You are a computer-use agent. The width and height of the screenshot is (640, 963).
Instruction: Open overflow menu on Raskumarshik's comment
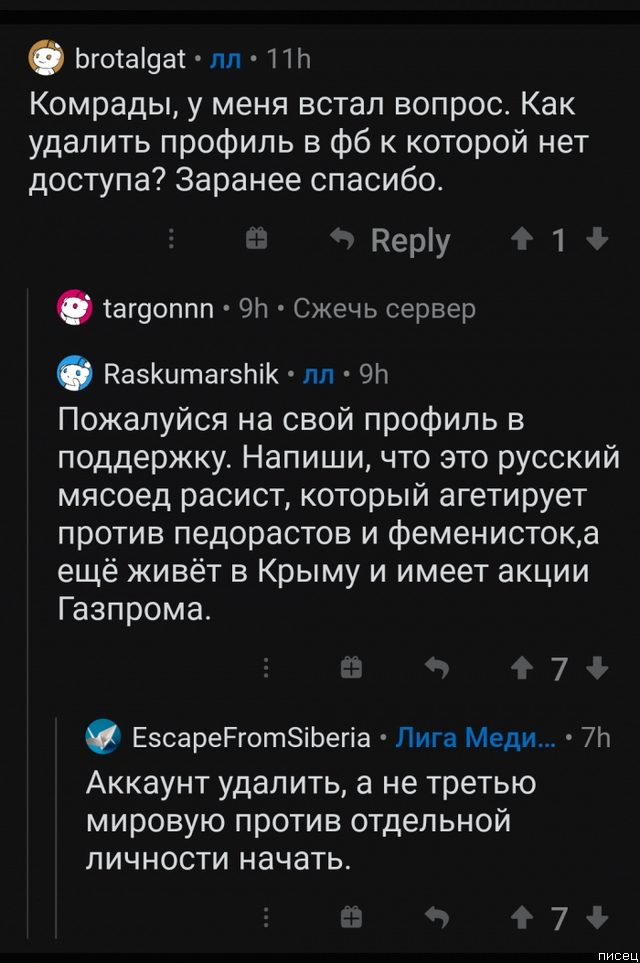(x=266, y=668)
